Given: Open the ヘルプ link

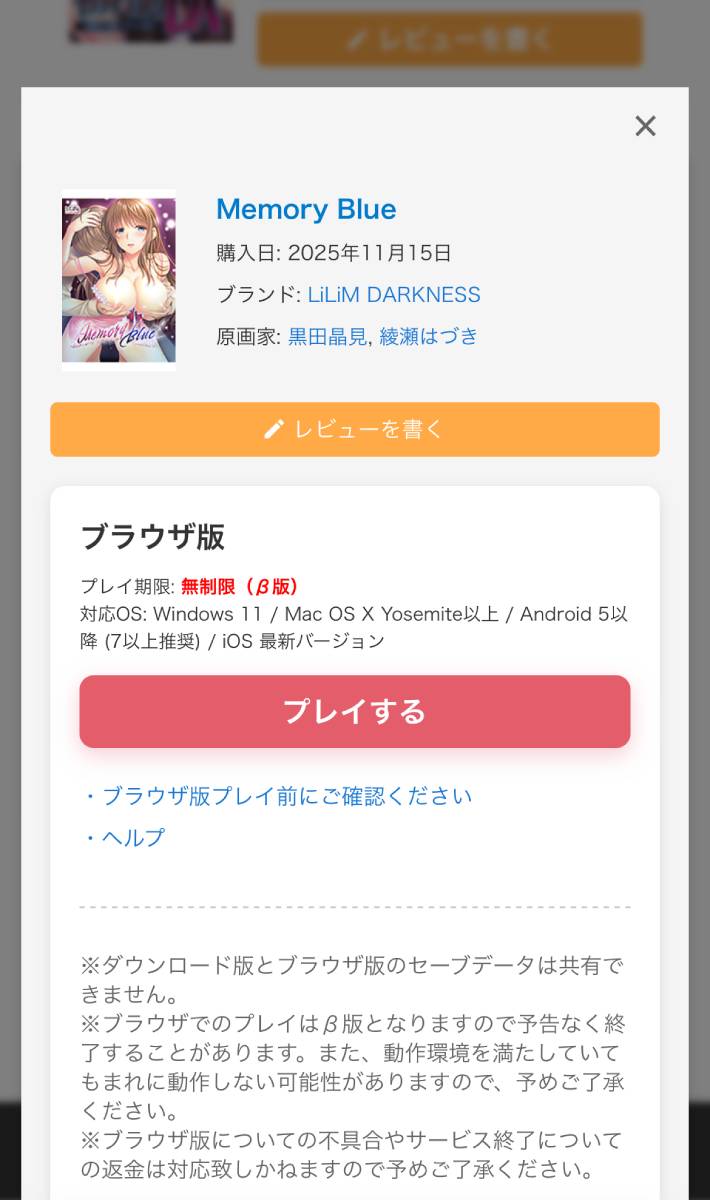Looking at the screenshot, I should [x=133, y=838].
